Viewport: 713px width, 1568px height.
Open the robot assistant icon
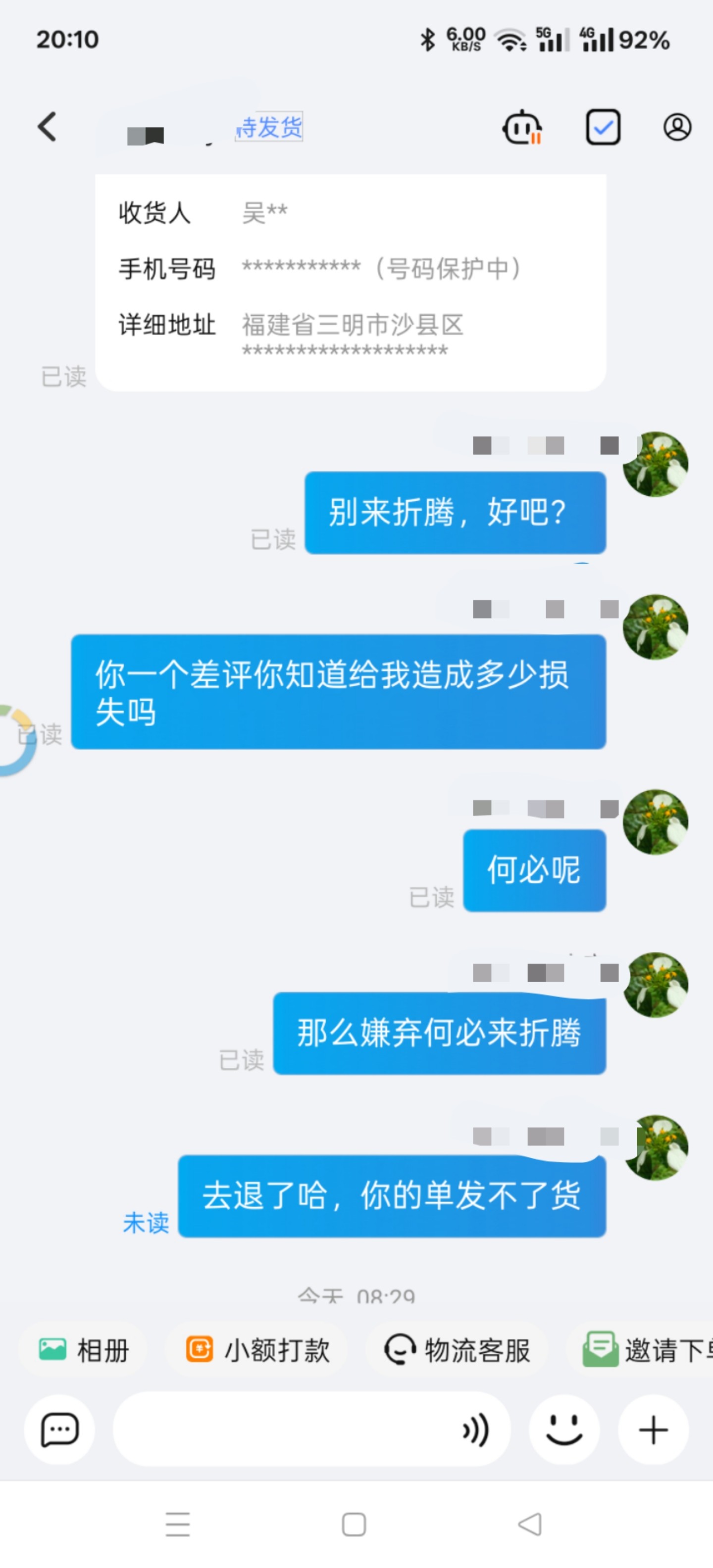522,127
